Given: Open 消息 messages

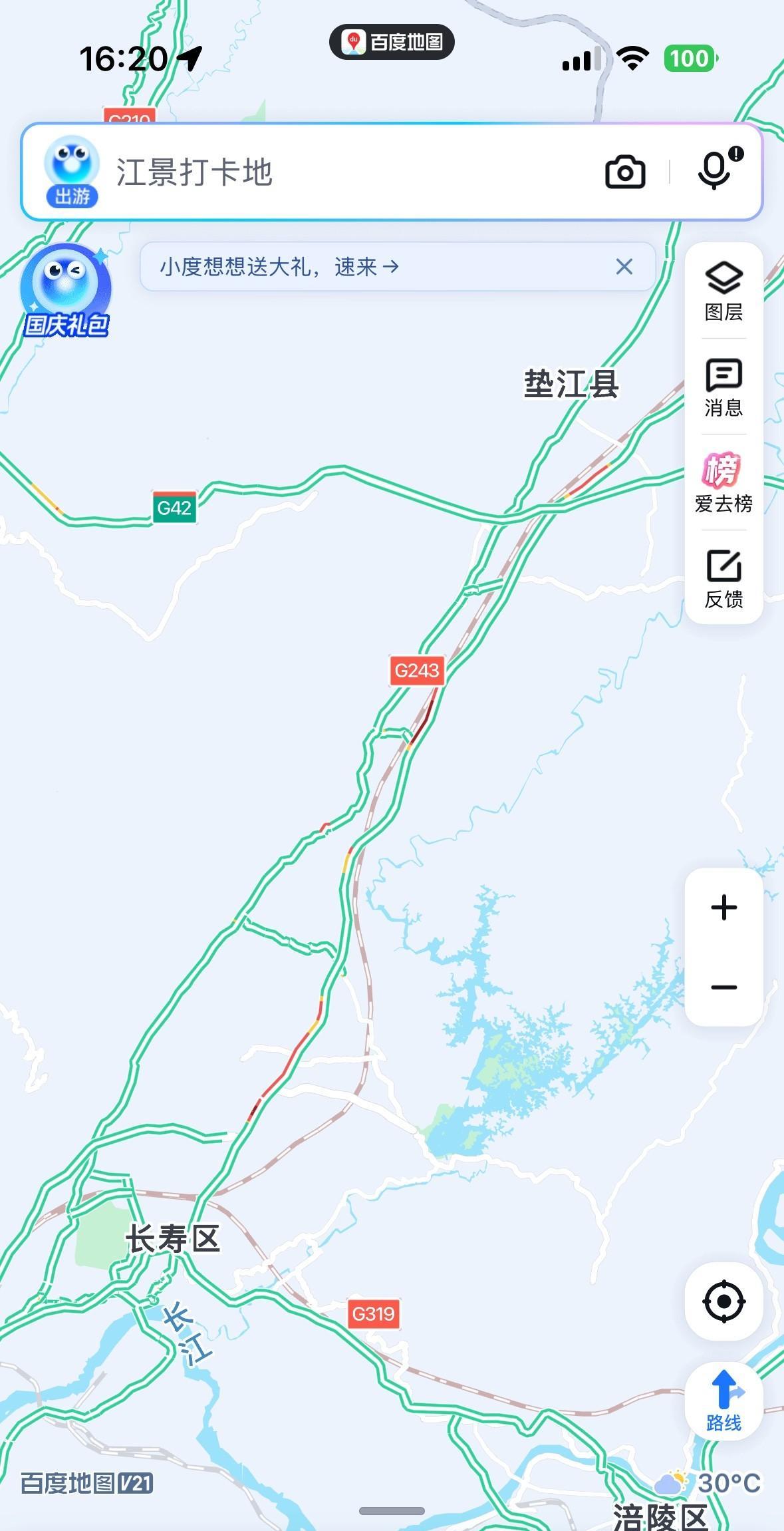Looking at the screenshot, I should click(x=723, y=387).
